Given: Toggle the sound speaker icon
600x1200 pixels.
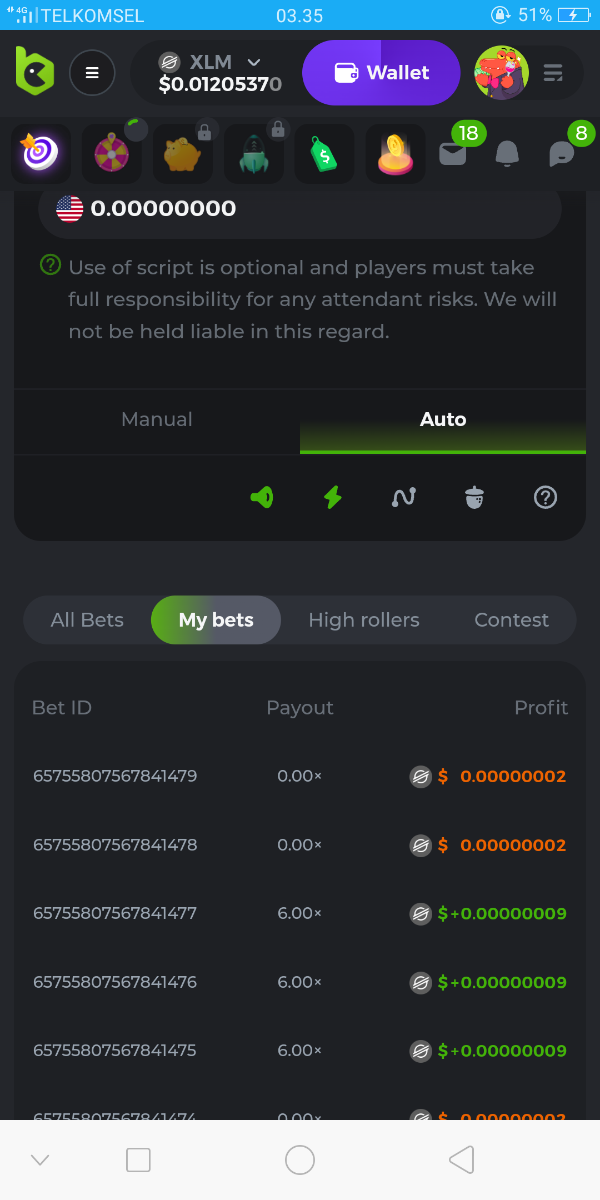Looking at the screenshot, I should tap(262, 497).
